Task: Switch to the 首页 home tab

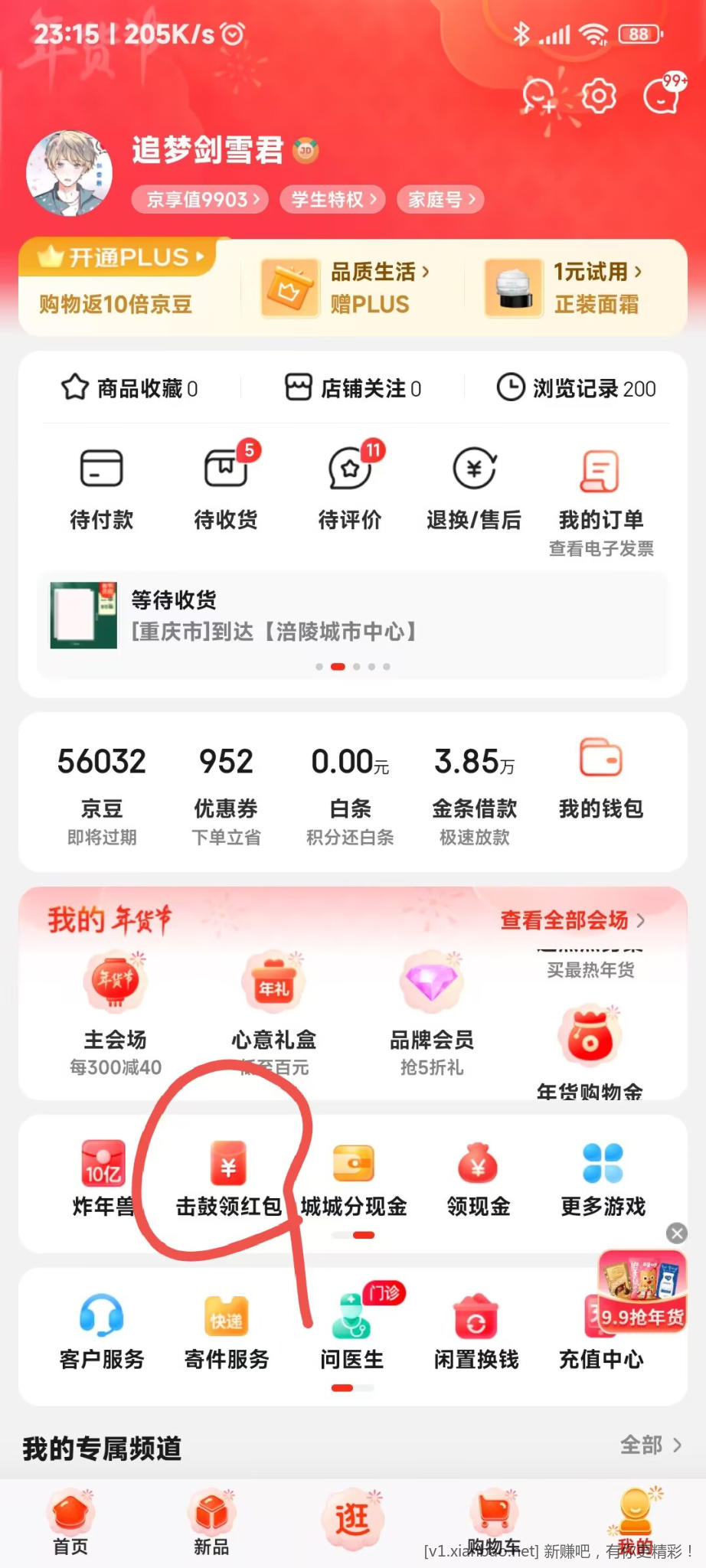Action: click(x=70, y=1524)
